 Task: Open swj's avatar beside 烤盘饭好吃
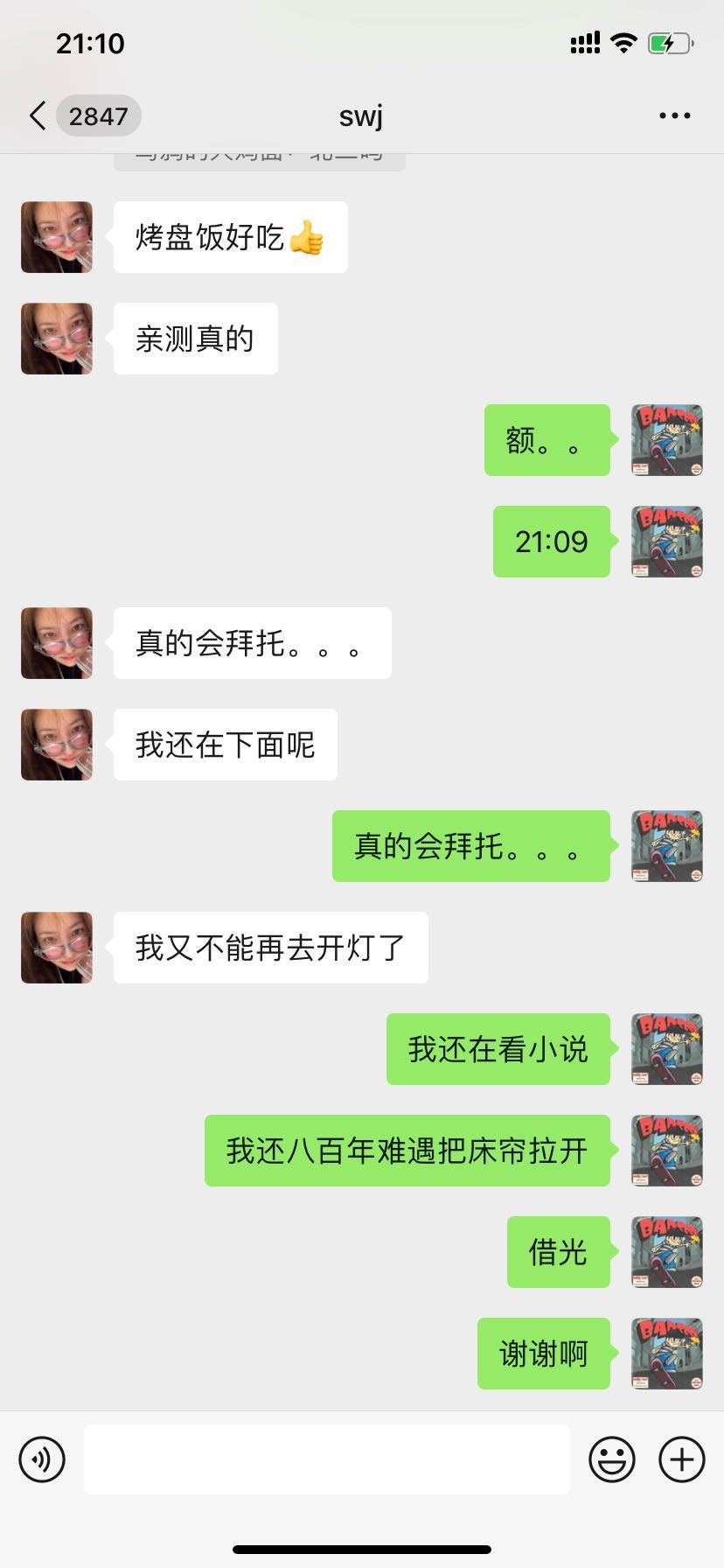click(57, 237)
